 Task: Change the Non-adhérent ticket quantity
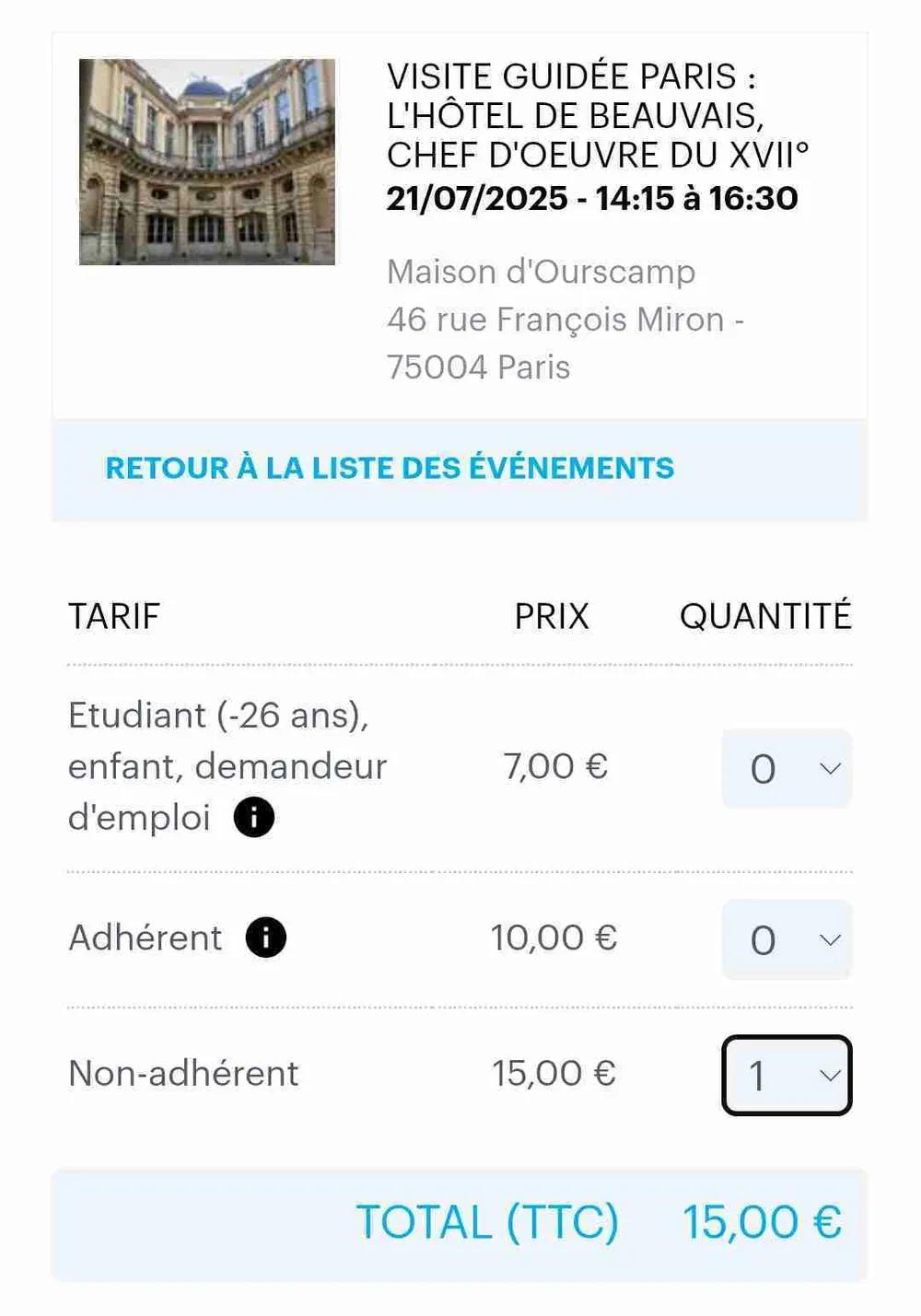[x=787, y=1075]
